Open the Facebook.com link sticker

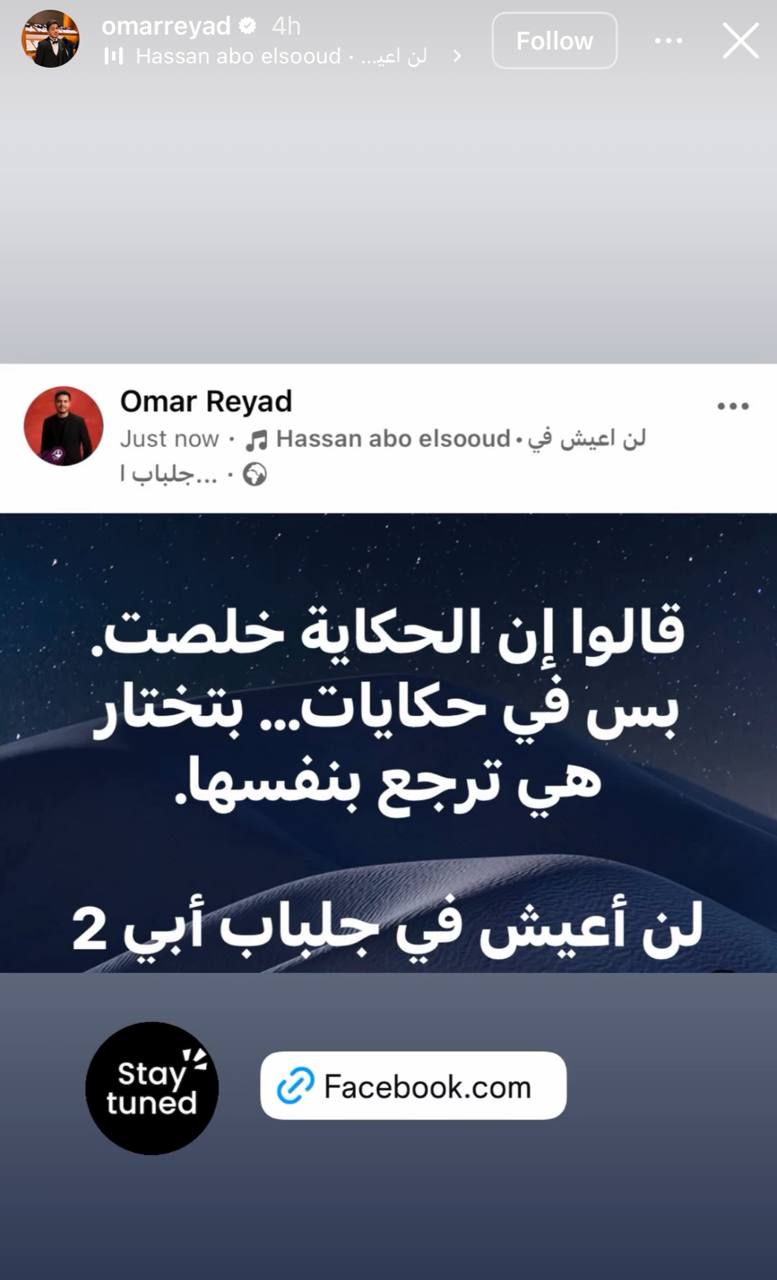413,1086
